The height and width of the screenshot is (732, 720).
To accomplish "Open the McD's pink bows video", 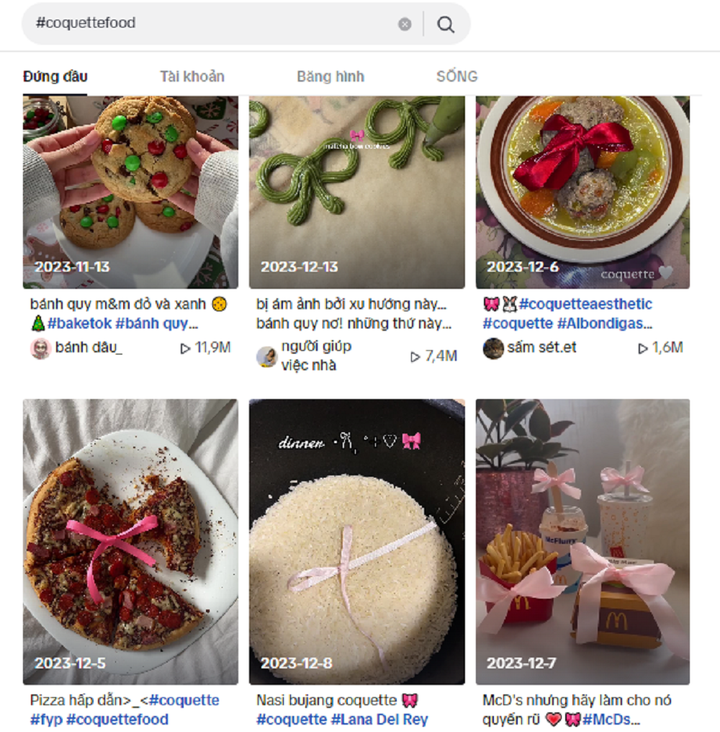I will point(583,540).
